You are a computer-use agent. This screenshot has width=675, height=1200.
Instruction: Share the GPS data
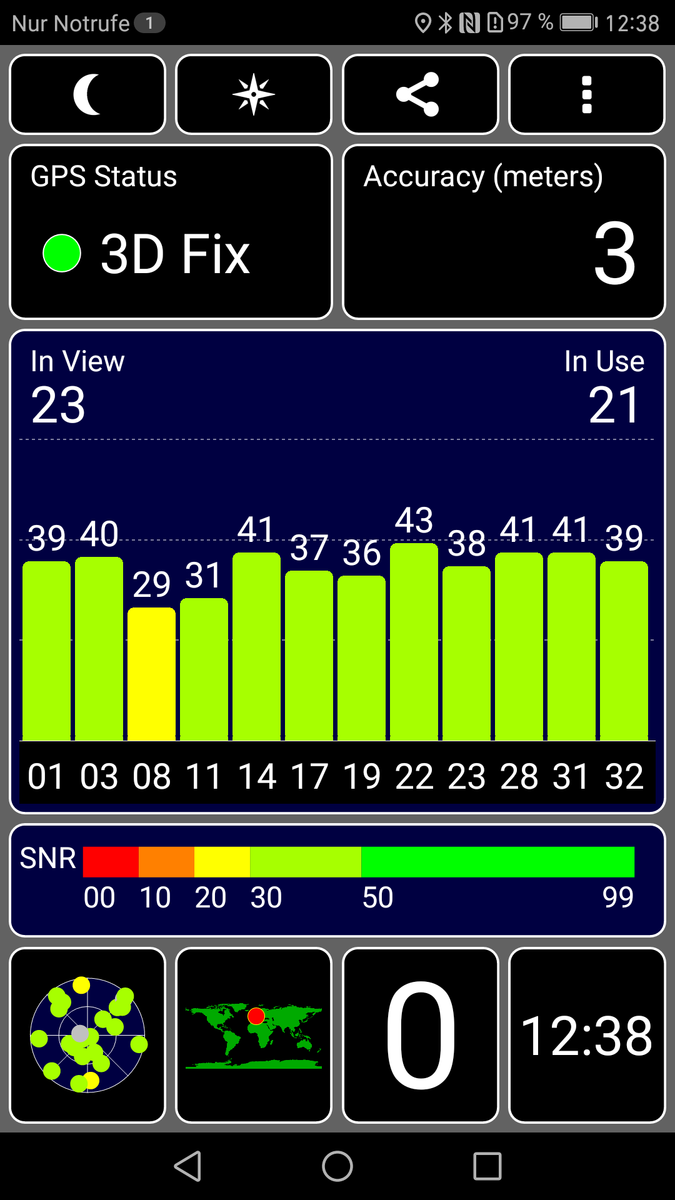pos(420,94)
